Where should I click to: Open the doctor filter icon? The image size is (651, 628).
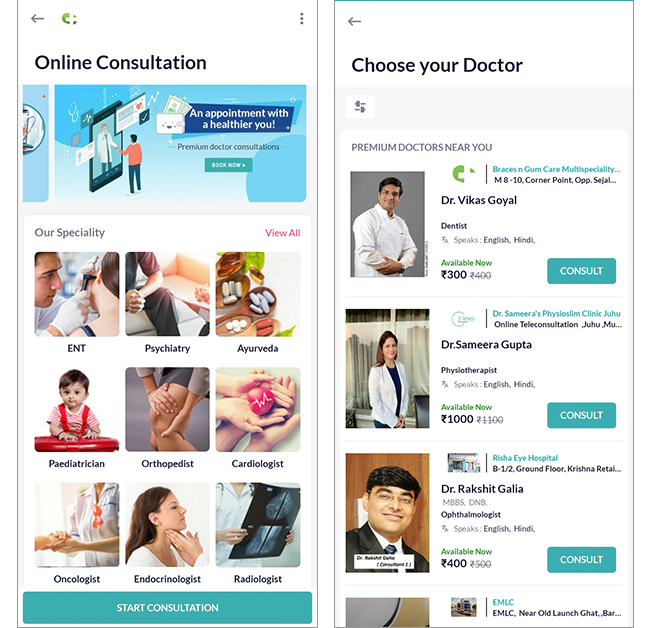pyautogui.click(x=360, y=106)
